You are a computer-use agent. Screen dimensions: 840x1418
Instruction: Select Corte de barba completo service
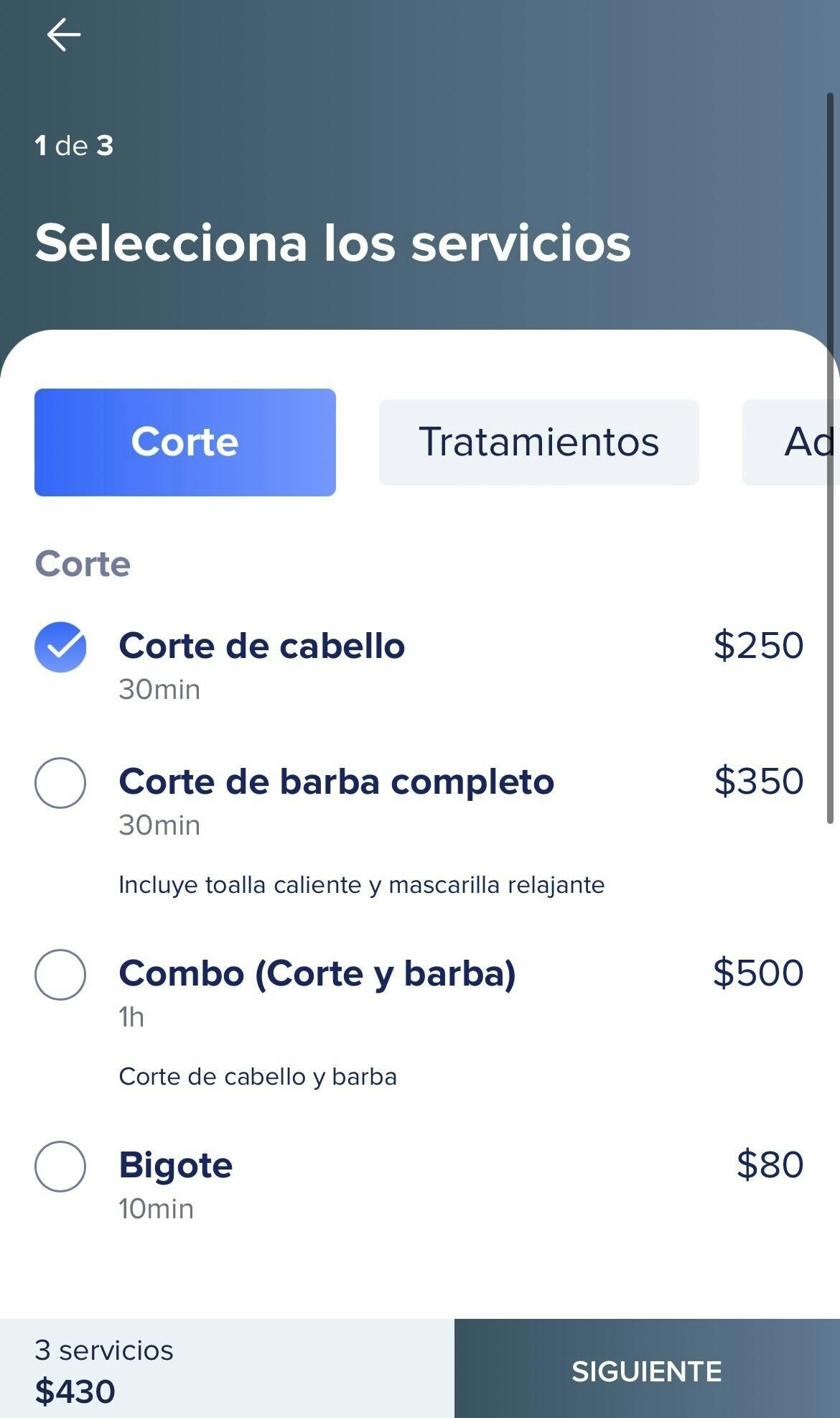[60, 782]
